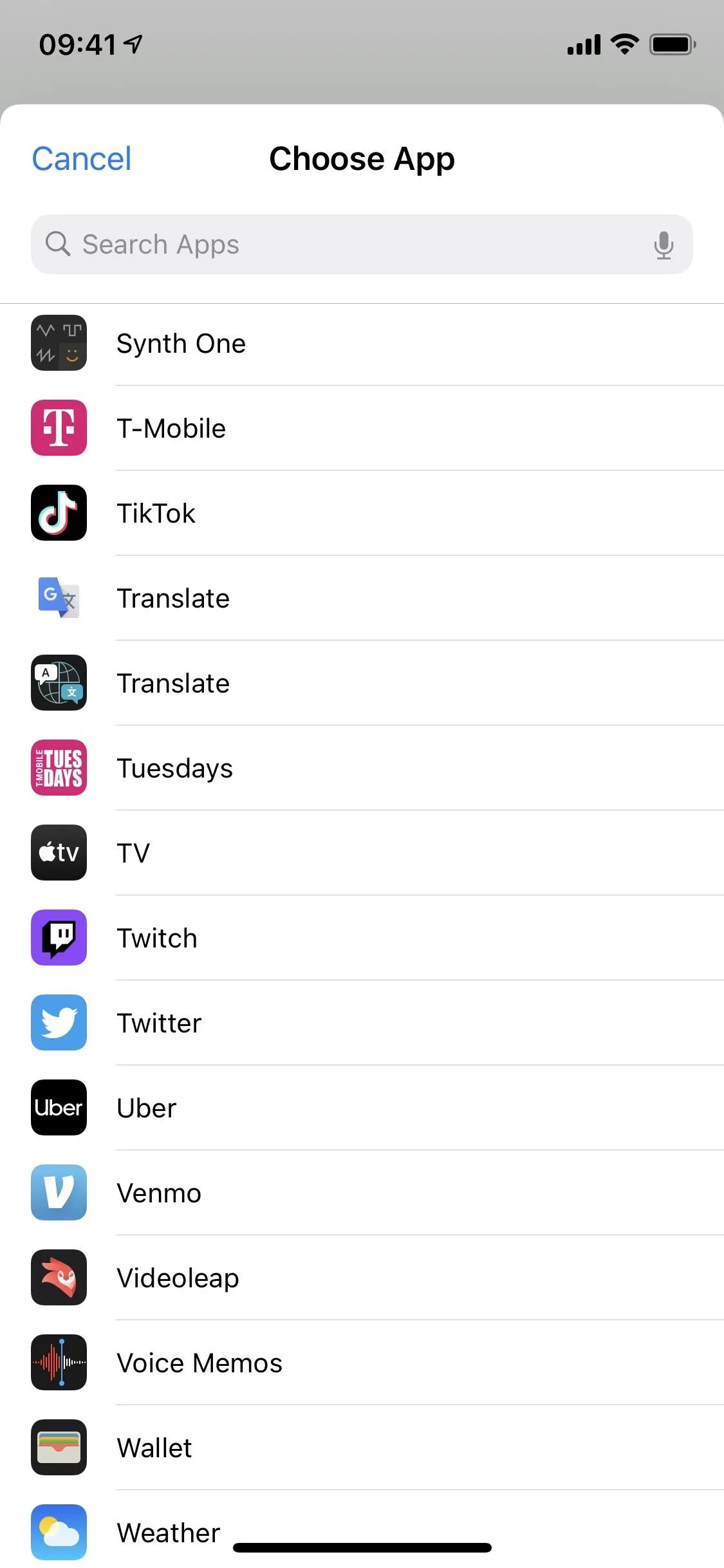This screenshot has width=724, height=1568.
Task: Select Synth One from the list
Action: click(x=362, y=344)
